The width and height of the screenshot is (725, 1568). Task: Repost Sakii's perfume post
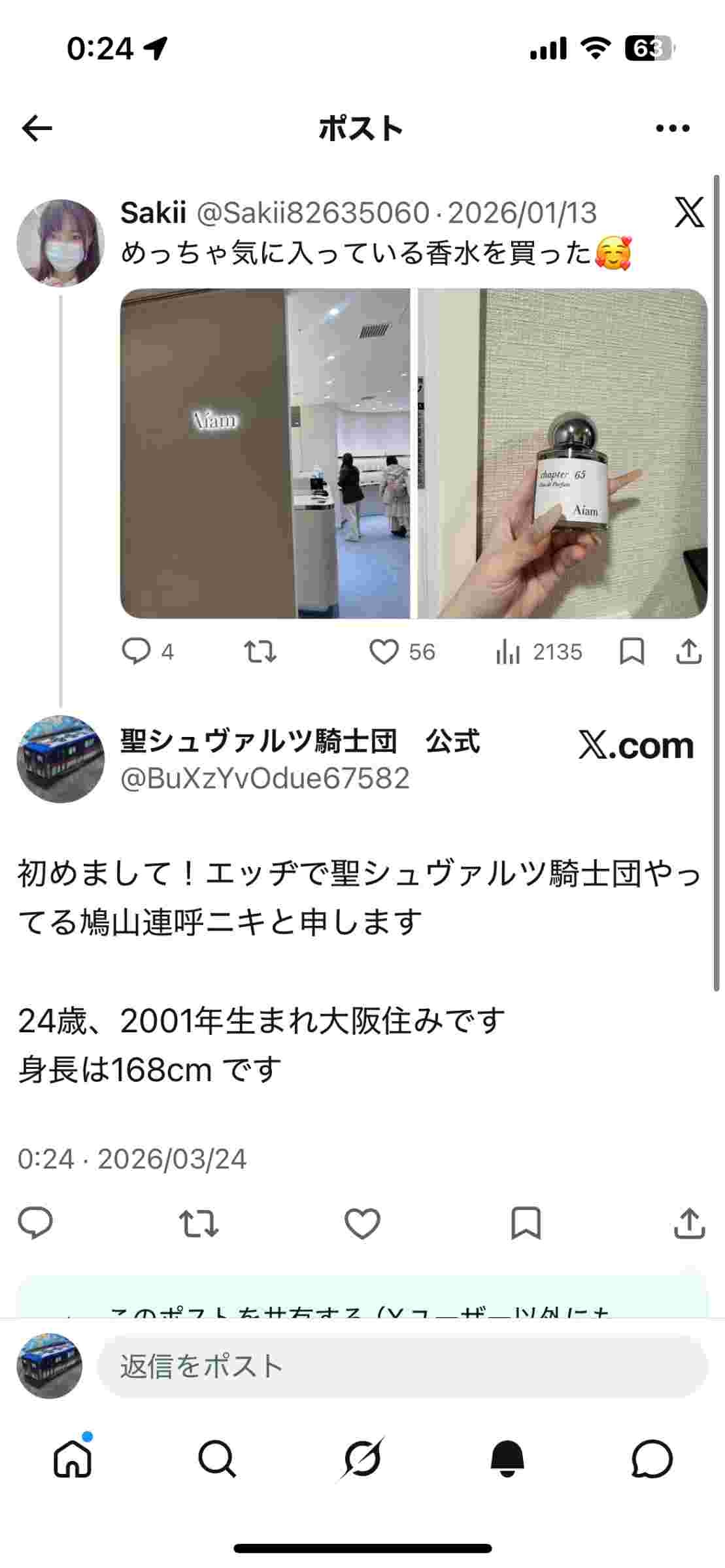[260, 651]
